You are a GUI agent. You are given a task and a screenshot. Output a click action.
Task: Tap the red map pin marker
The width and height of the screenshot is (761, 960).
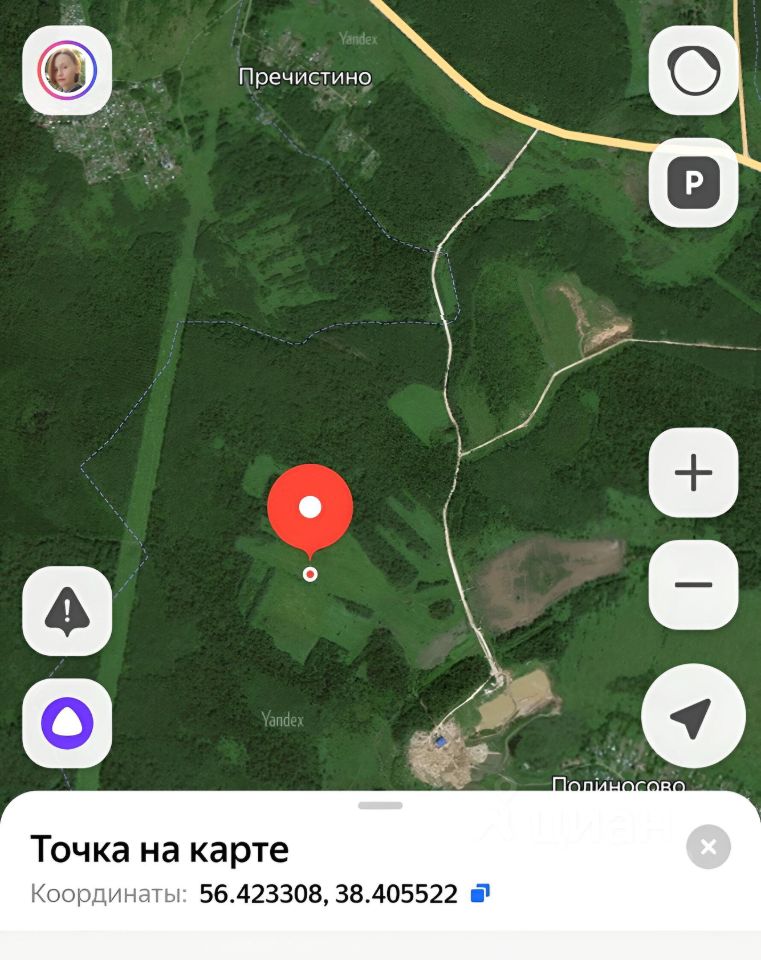(x=310, y=510)
